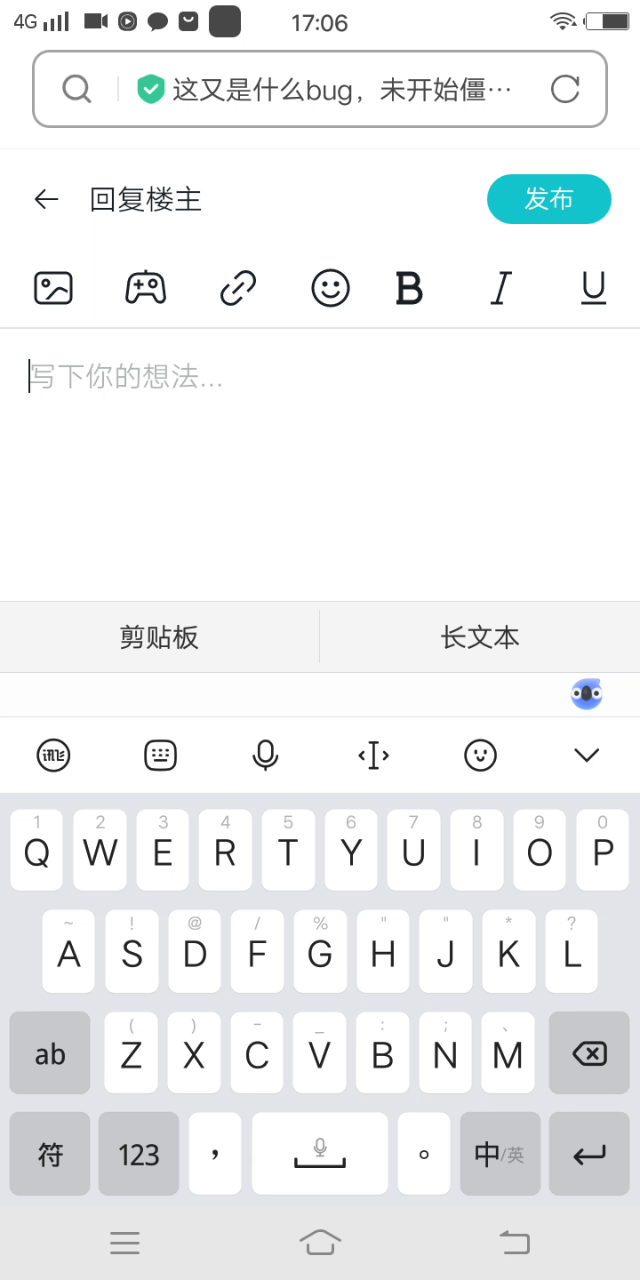This screenshot has height=1280, width=640.
Task: Go back using the arrow beside 回复楼主
Action: pyautogui.click(x=46, y=199)
